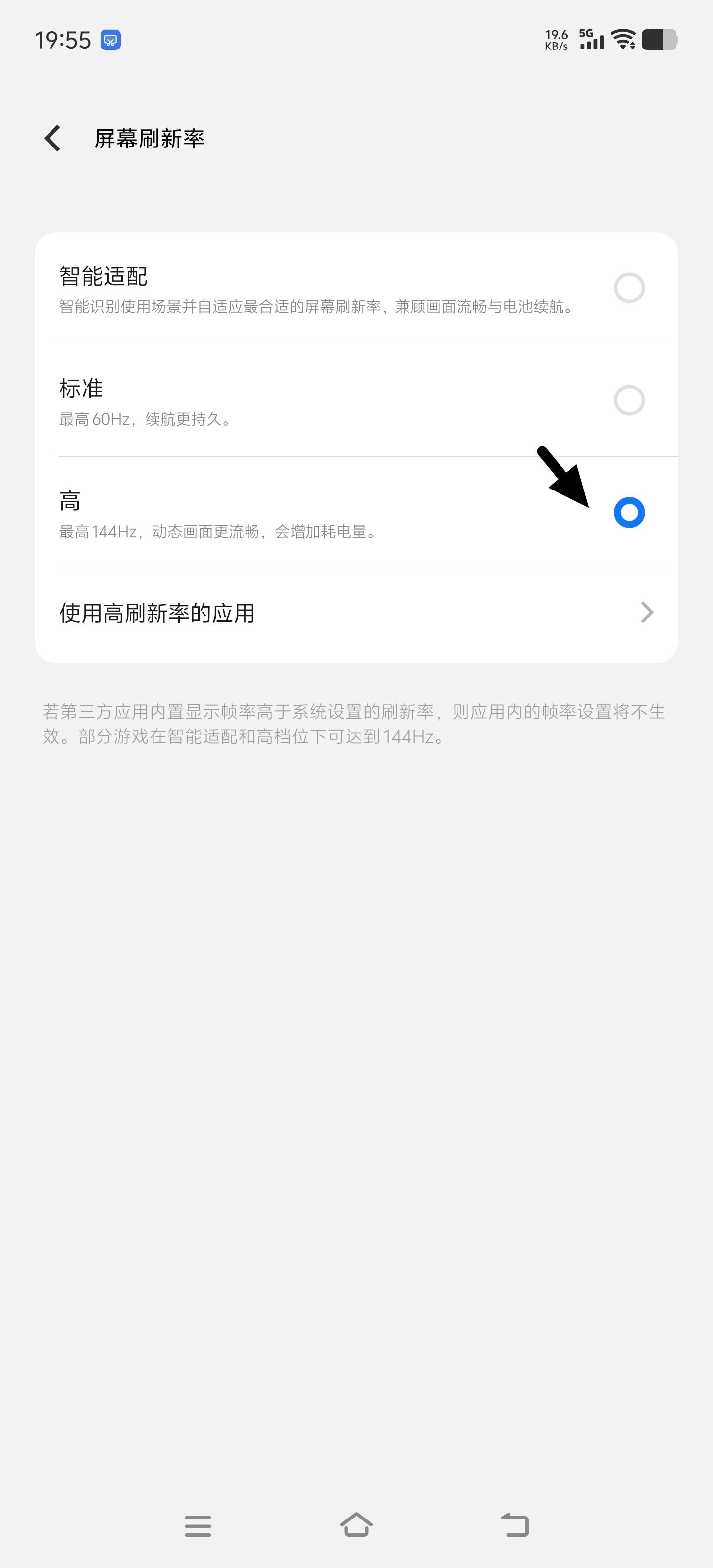Choose the 标准 60Hz option
Image resolution: width=713 pixels, height=1568 pixels.
[x=356, y=400]
